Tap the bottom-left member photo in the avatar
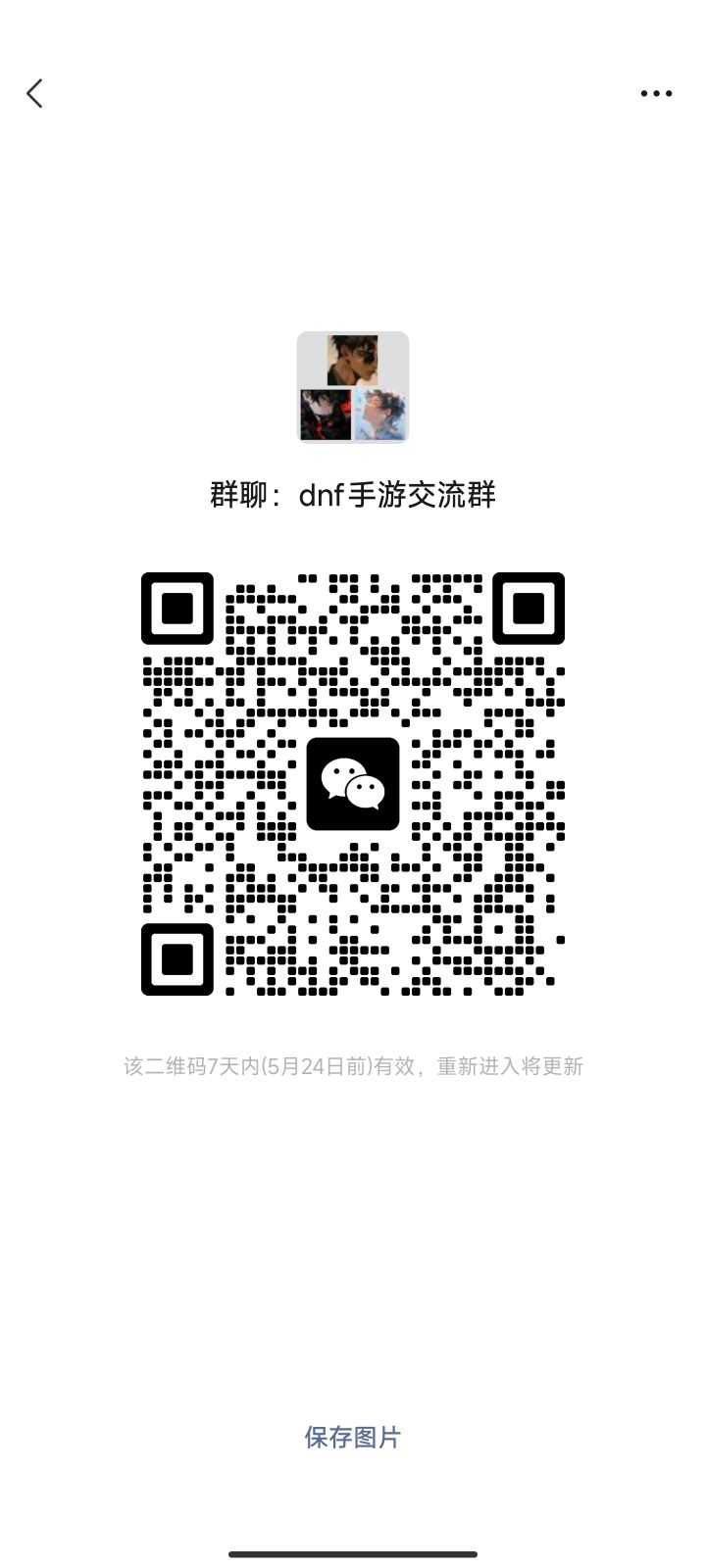This screenshot has height=1568, width=706. click(324, 416)
